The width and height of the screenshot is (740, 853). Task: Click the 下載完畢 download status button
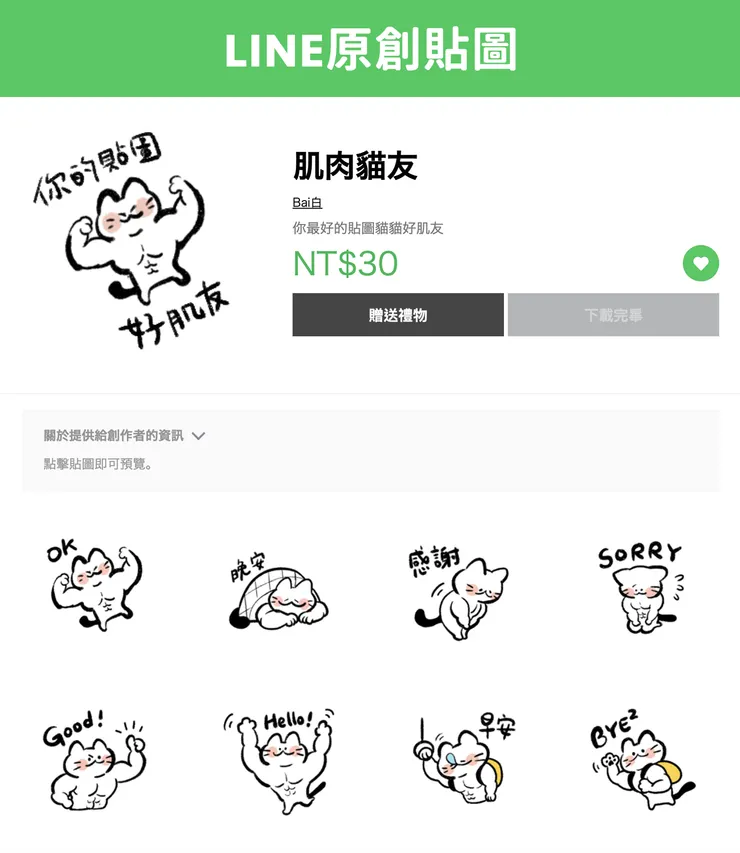coord(613,314)
